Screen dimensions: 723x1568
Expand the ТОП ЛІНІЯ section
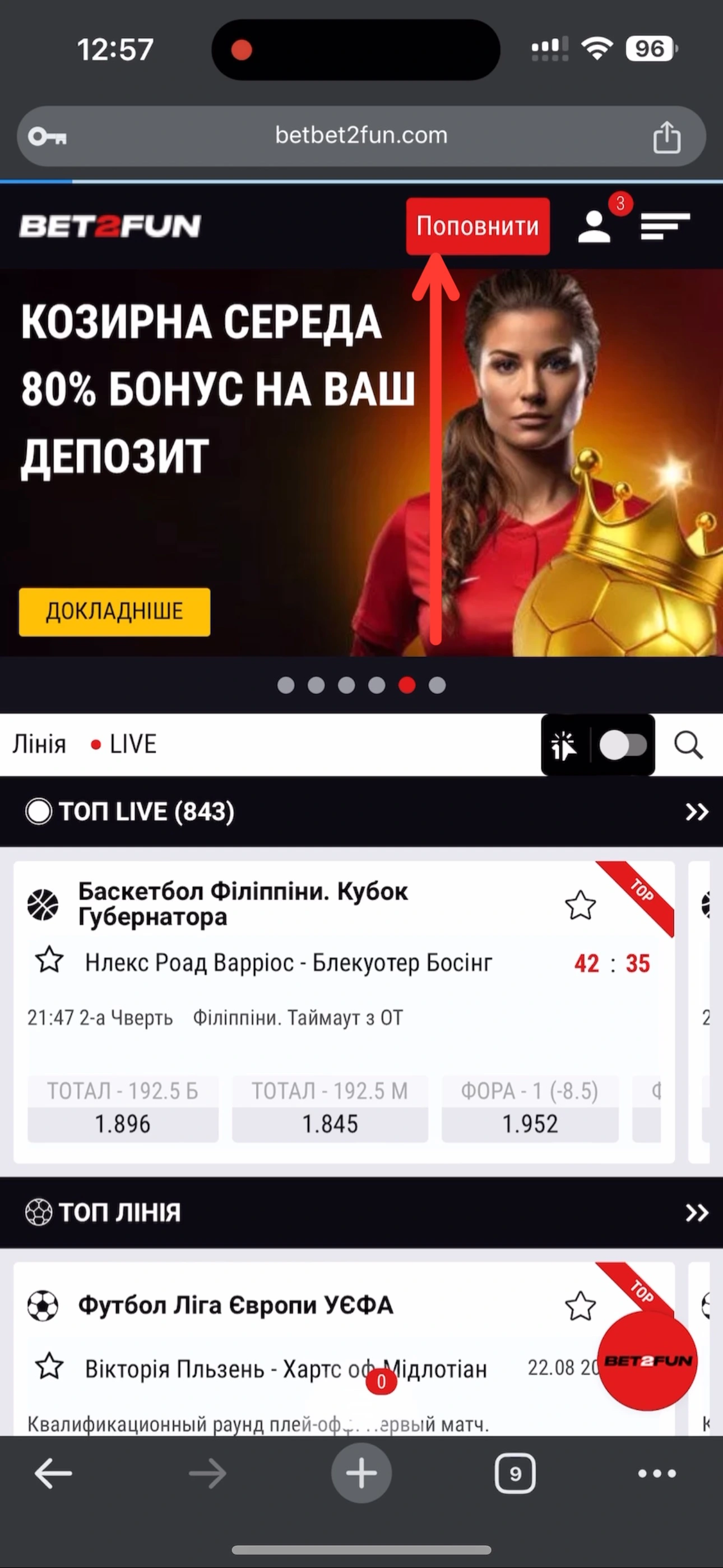coord(697,1212)
